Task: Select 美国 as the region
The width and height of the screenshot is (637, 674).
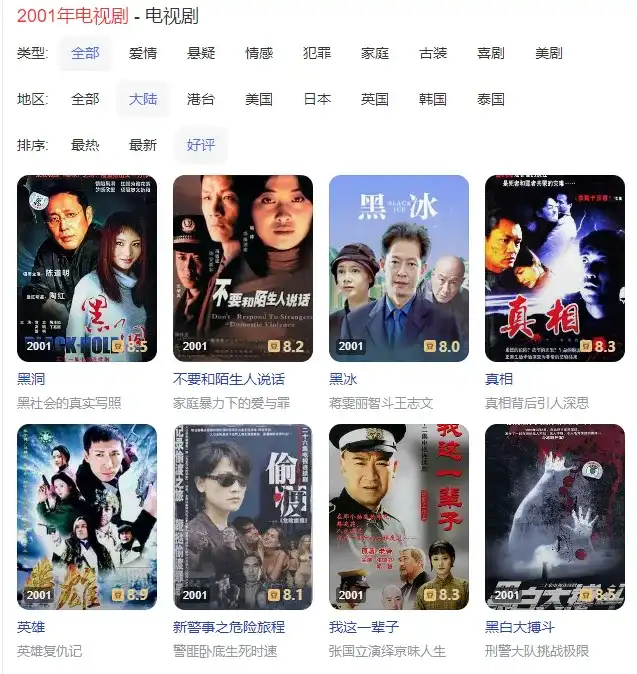Action: click(259, 99)
